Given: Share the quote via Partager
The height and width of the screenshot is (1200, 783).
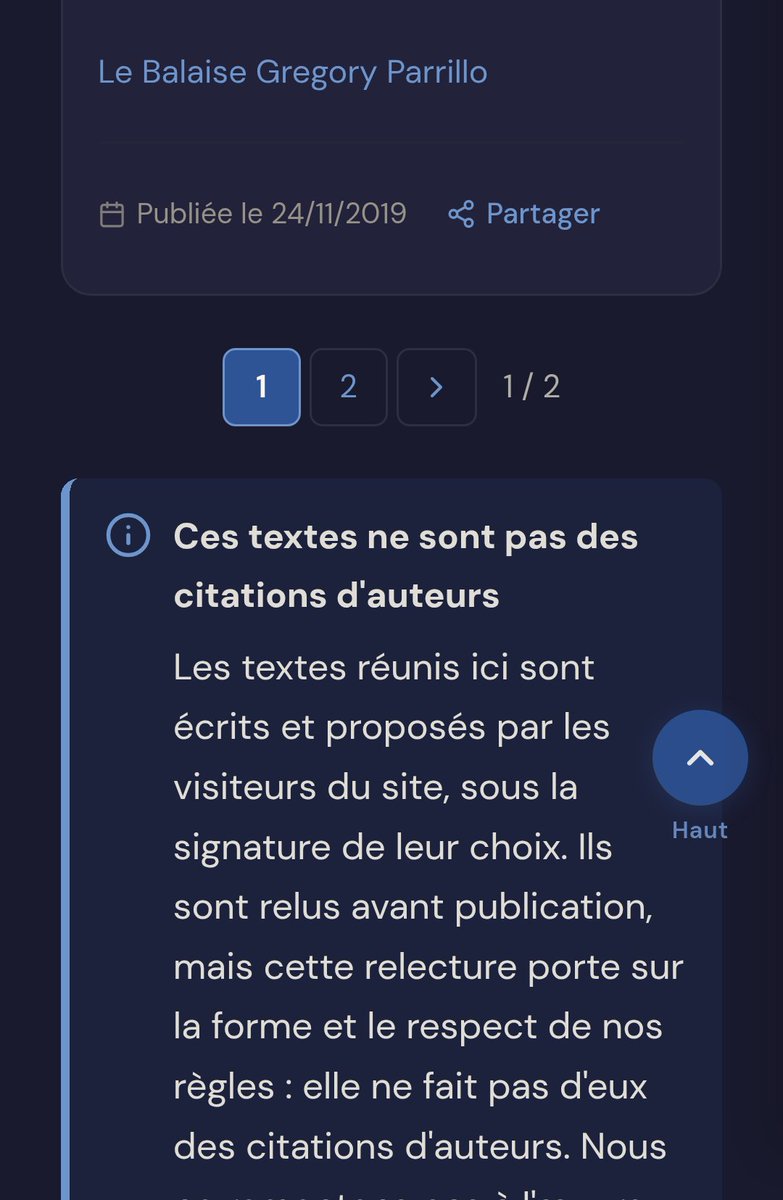Looking at the screenshot, I should tap(523, 213).
